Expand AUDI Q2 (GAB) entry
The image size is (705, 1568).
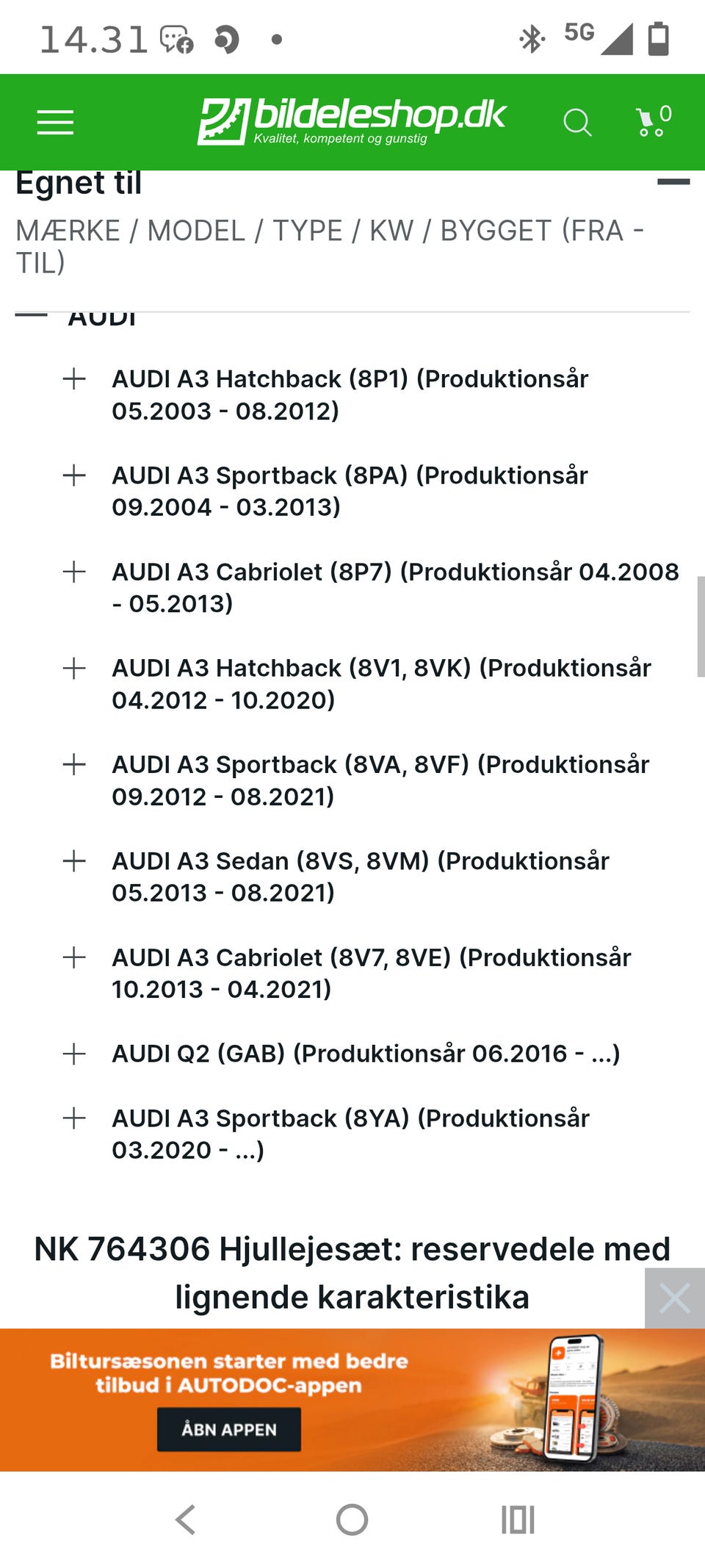[74, 1054]
